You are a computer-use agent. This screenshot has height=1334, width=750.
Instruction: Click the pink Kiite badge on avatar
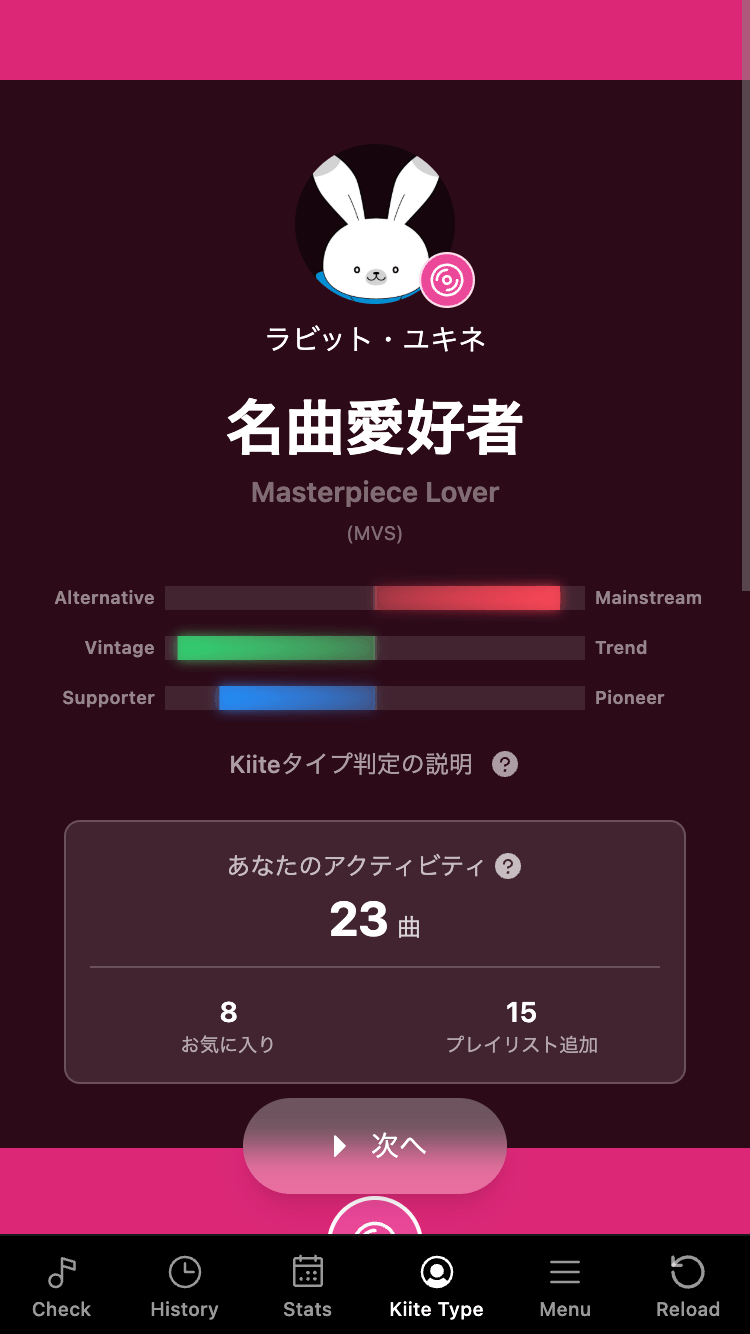[x=448, y=281]
